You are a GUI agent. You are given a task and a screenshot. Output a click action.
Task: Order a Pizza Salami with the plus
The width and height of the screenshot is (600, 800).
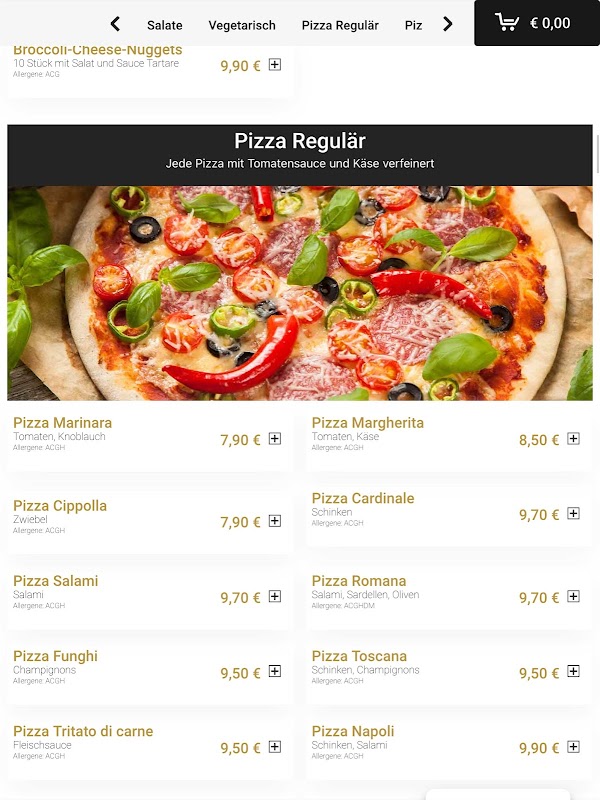tap(275, 597)
